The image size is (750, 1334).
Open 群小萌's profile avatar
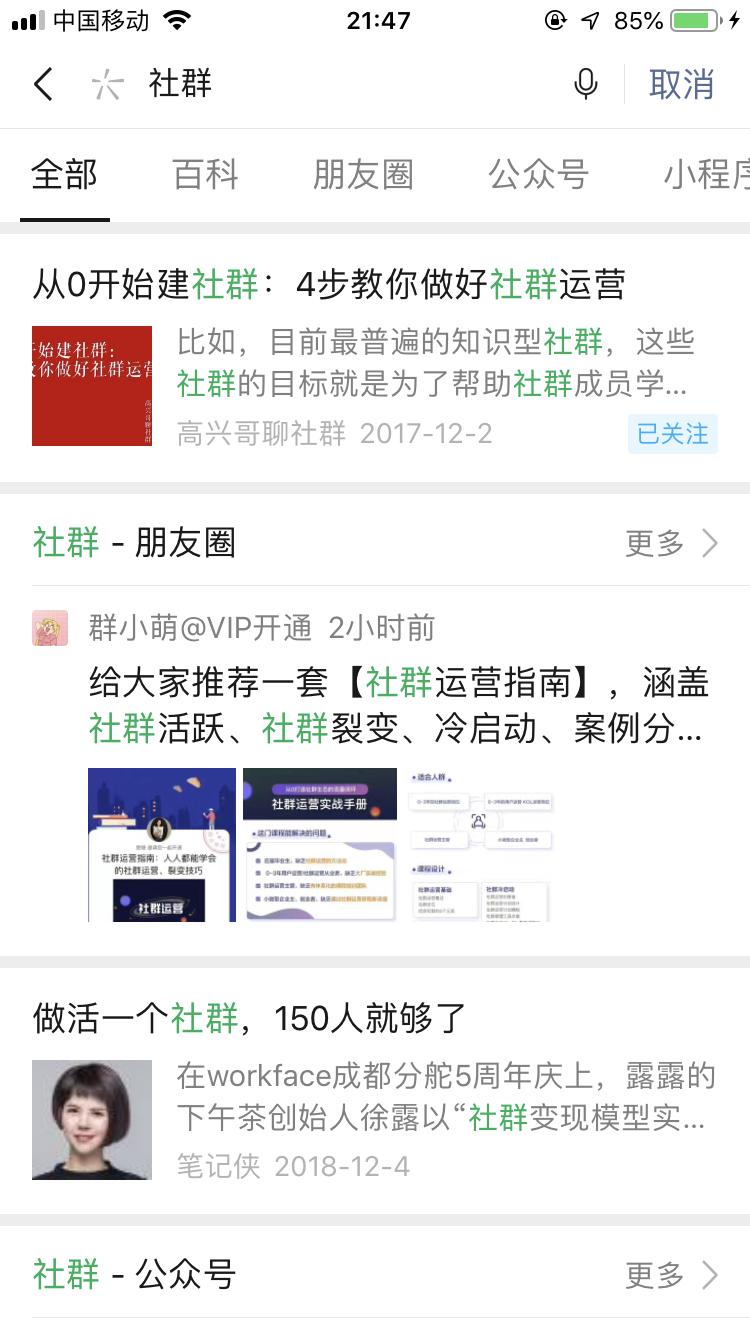51,628
